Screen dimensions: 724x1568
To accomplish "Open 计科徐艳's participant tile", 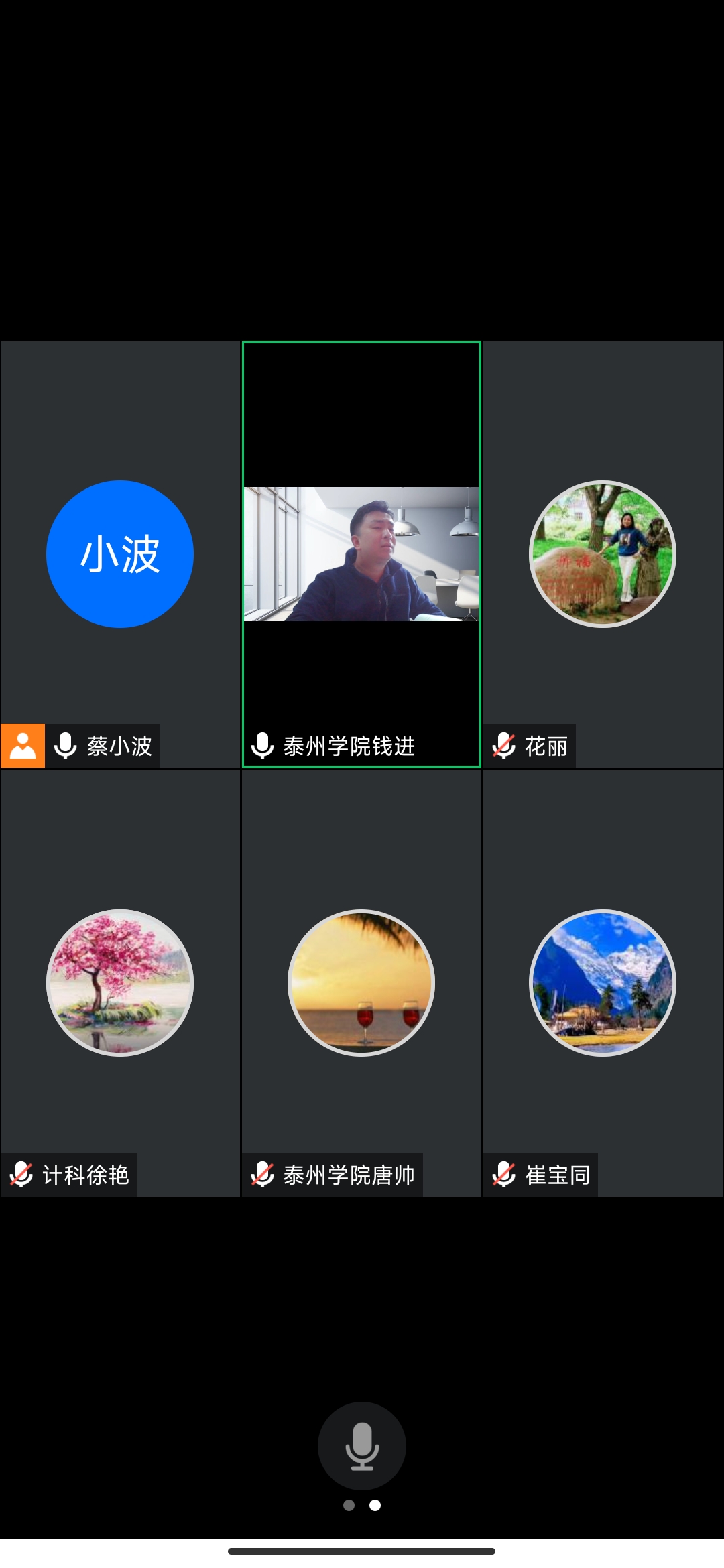I will (120, 983).
